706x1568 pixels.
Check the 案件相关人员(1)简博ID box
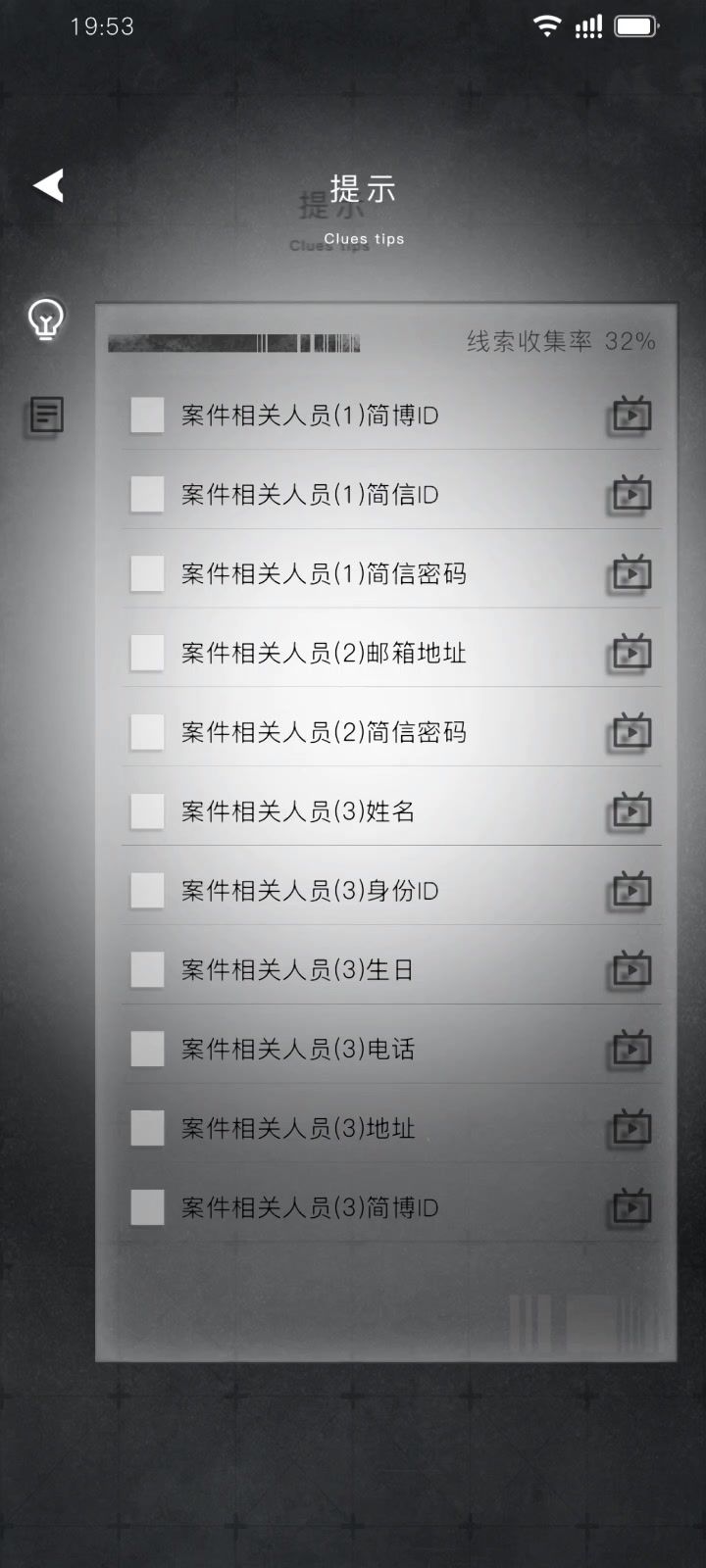[147, 416]
